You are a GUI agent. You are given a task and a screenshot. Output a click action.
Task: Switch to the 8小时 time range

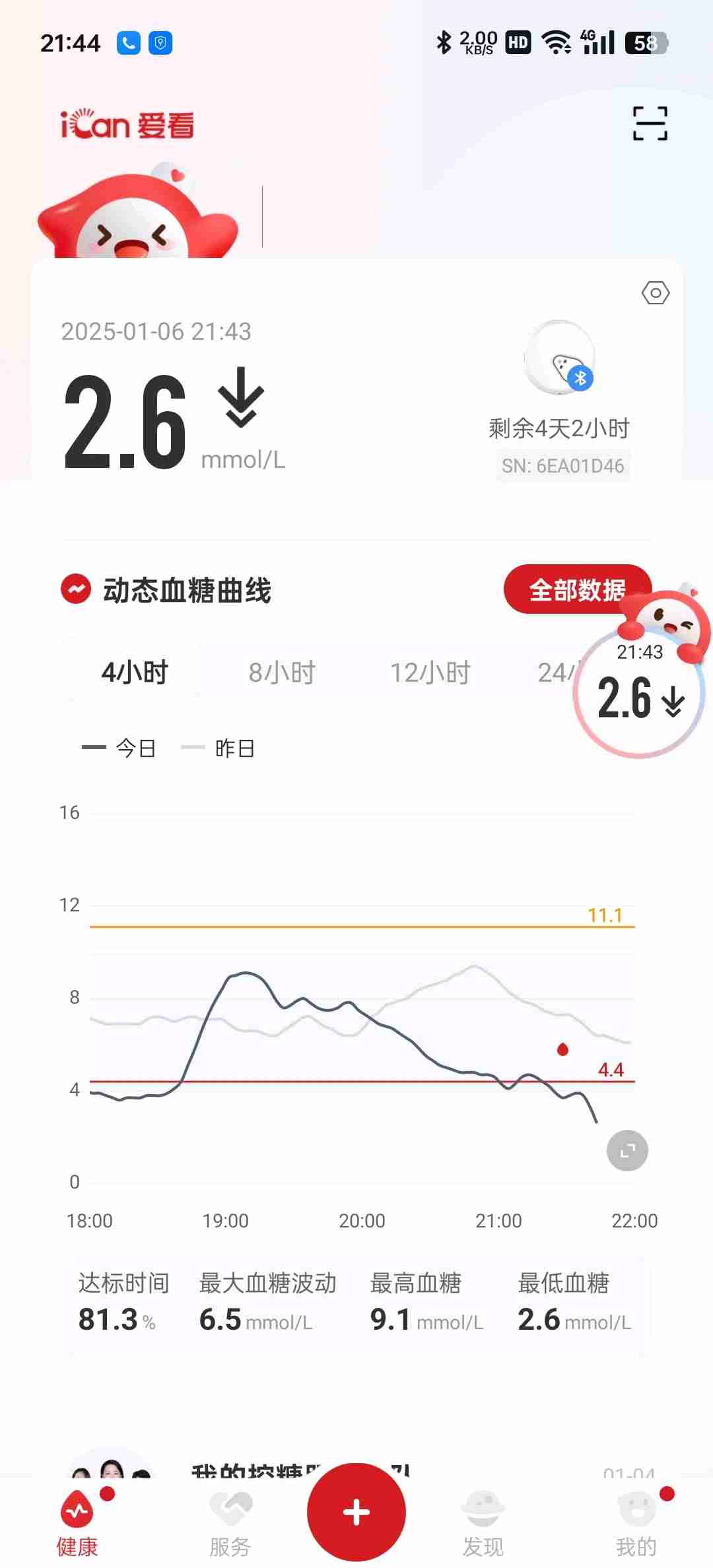(282, 672)
